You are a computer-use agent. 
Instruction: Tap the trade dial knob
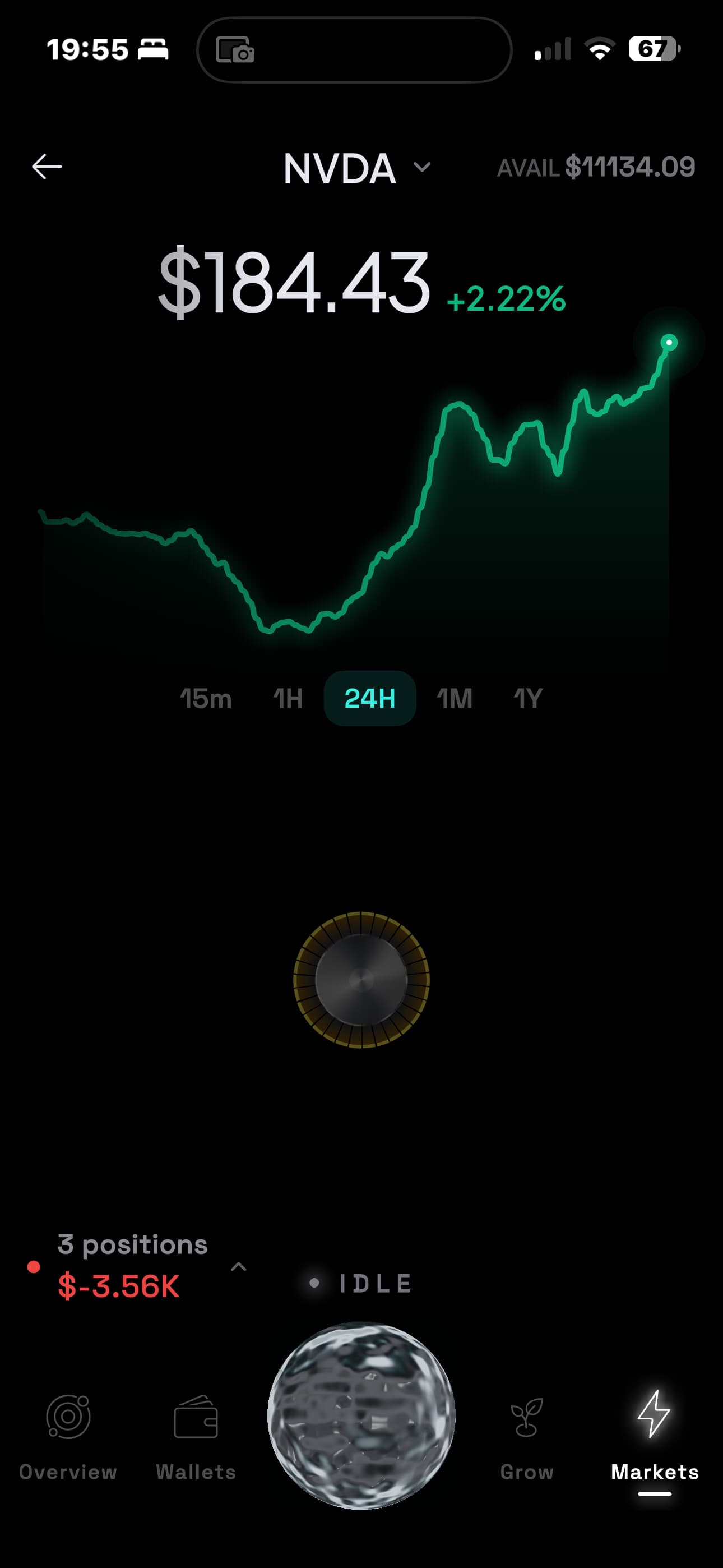[x=361, y=979]
